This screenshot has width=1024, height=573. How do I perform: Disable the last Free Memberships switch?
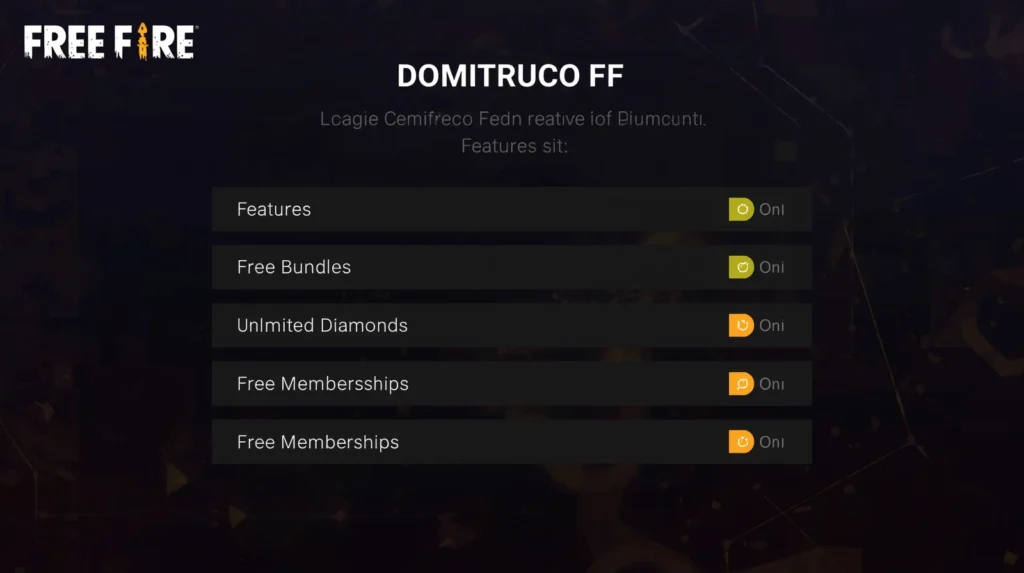741,442
